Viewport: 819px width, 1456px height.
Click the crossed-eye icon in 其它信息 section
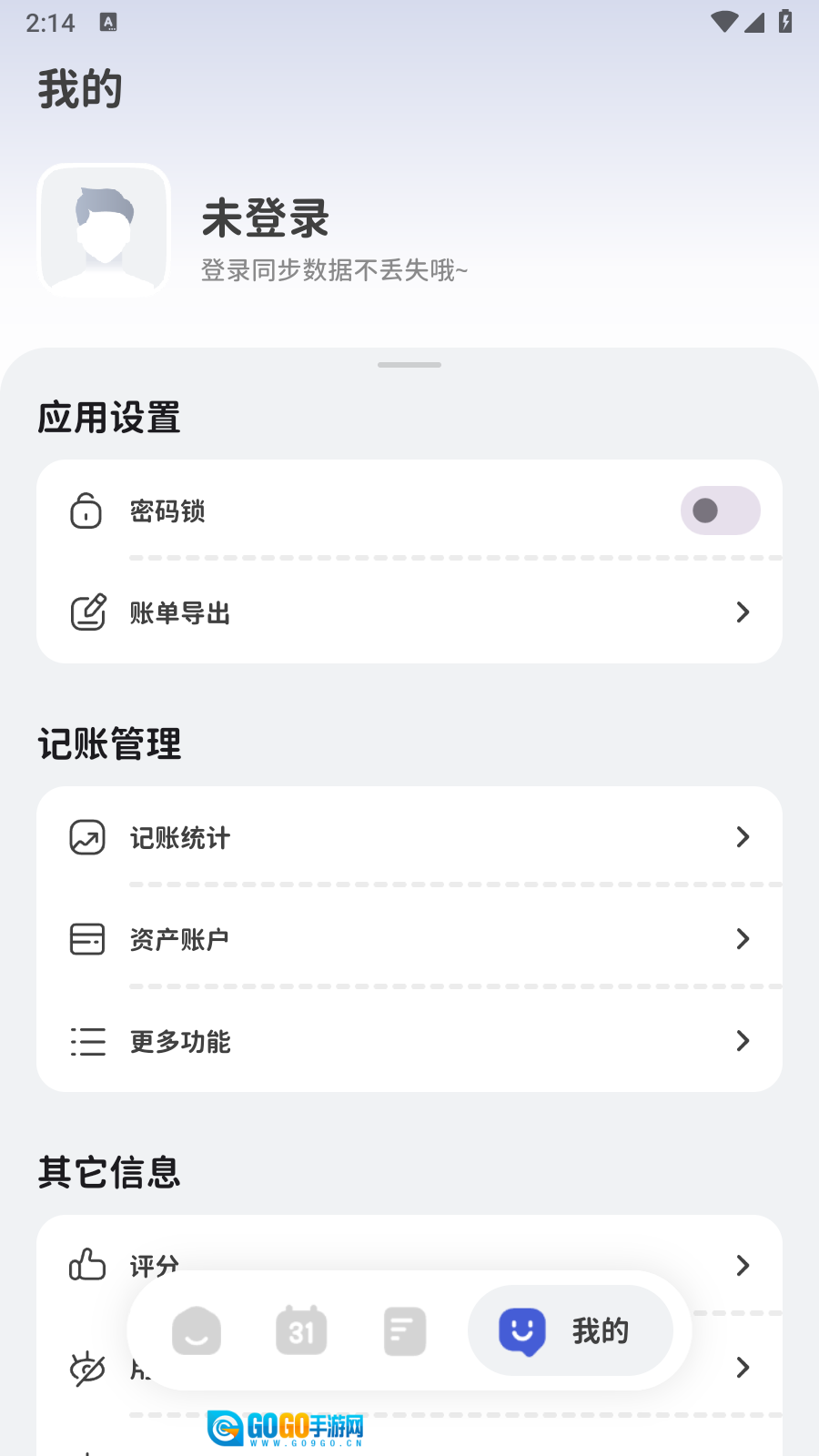pyautogui.click(x=86, y=1367)
